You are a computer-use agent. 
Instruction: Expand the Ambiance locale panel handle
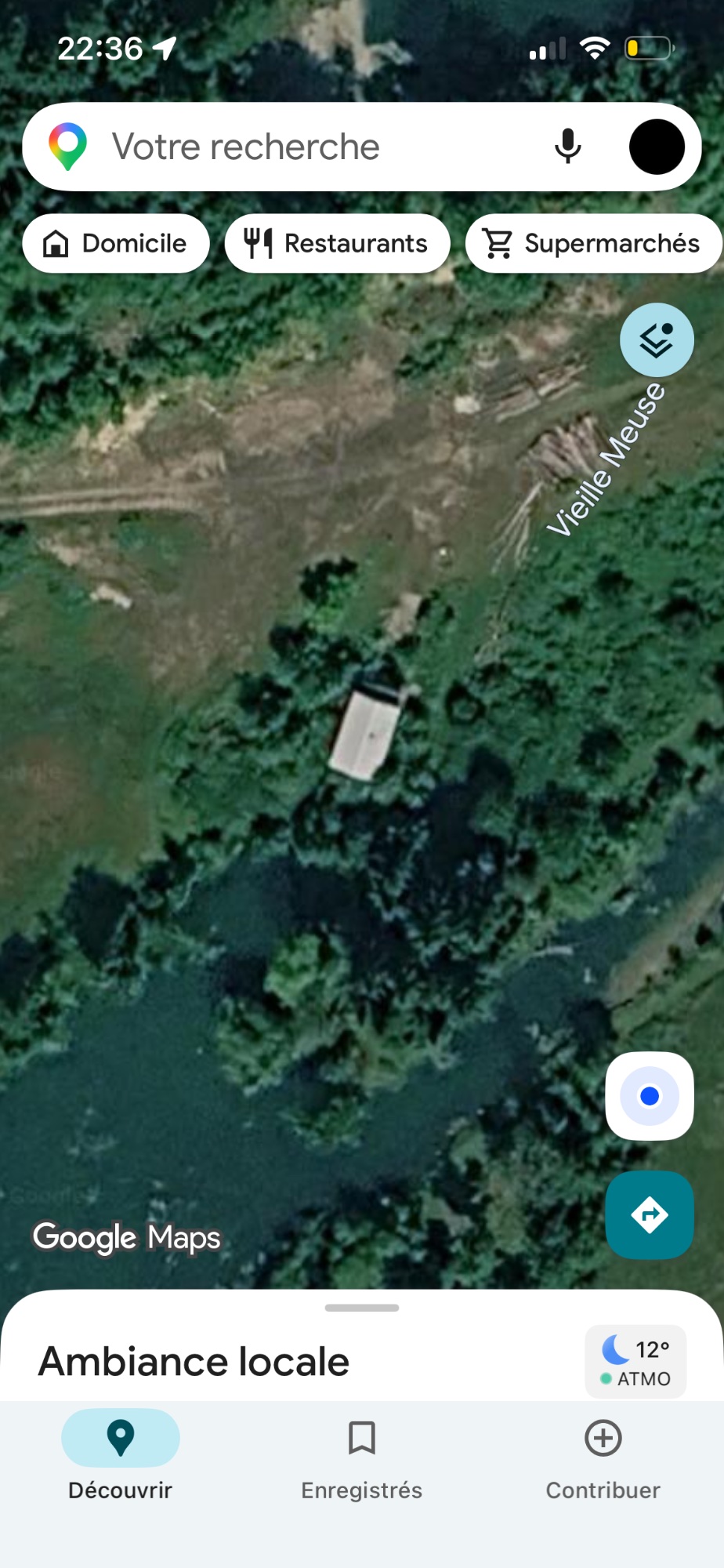(x=362, y=1308)
